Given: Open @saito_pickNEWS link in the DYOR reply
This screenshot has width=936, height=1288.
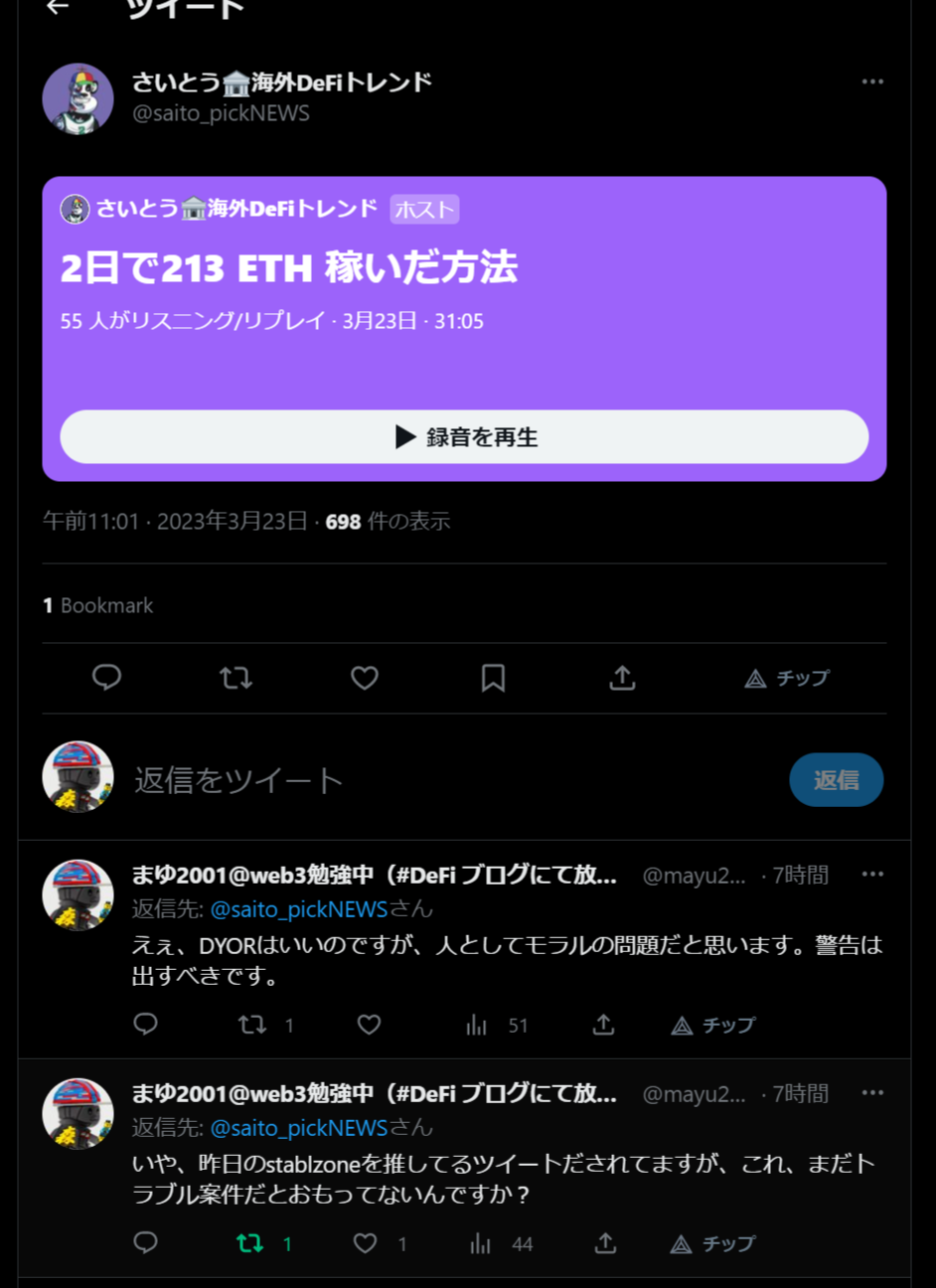Looking at the screenshot, I should pyautogui.click(x=298, y=909).
